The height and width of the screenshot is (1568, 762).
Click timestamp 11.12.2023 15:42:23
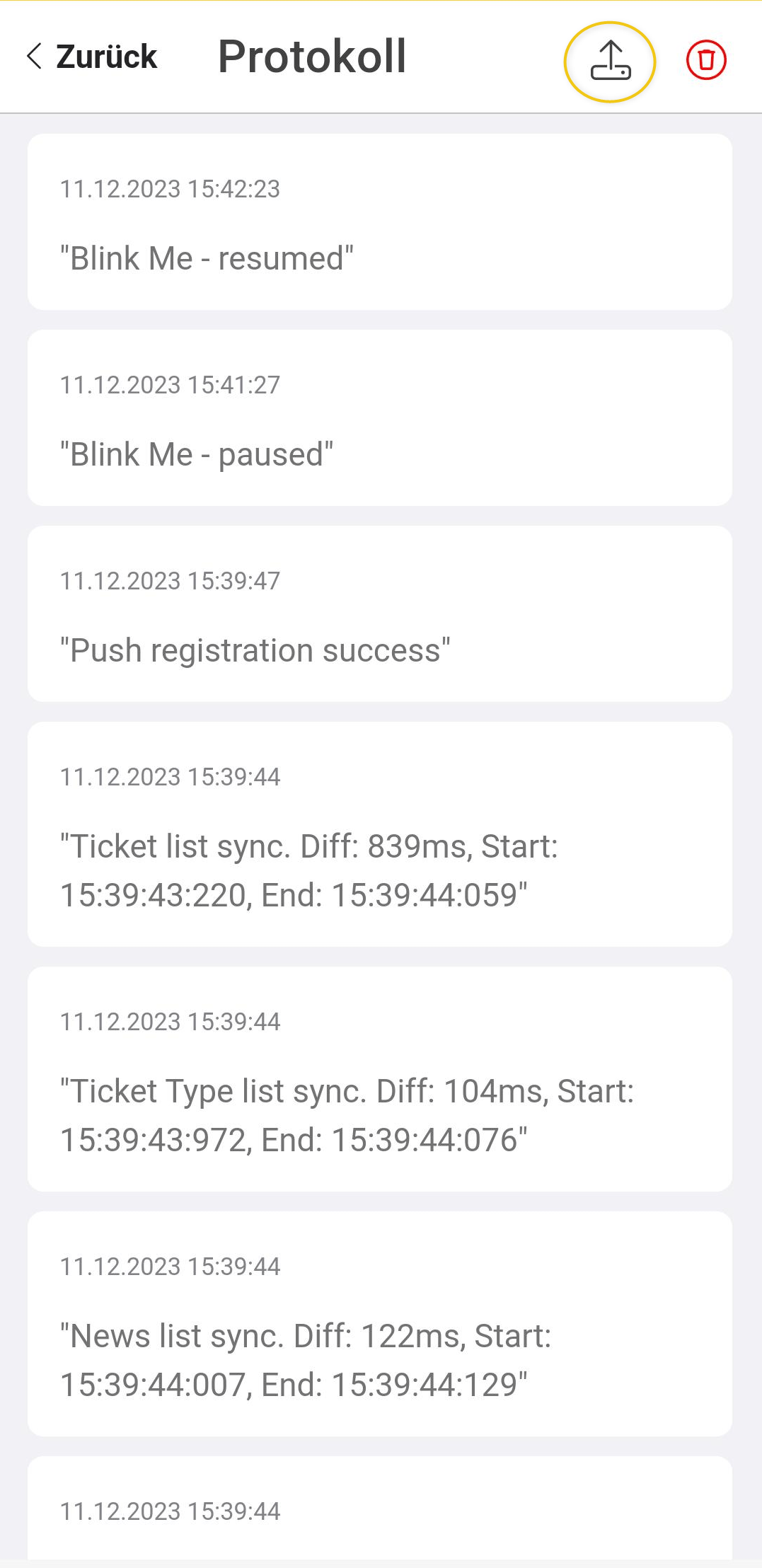pyautogui.click(x=169, y=189)
